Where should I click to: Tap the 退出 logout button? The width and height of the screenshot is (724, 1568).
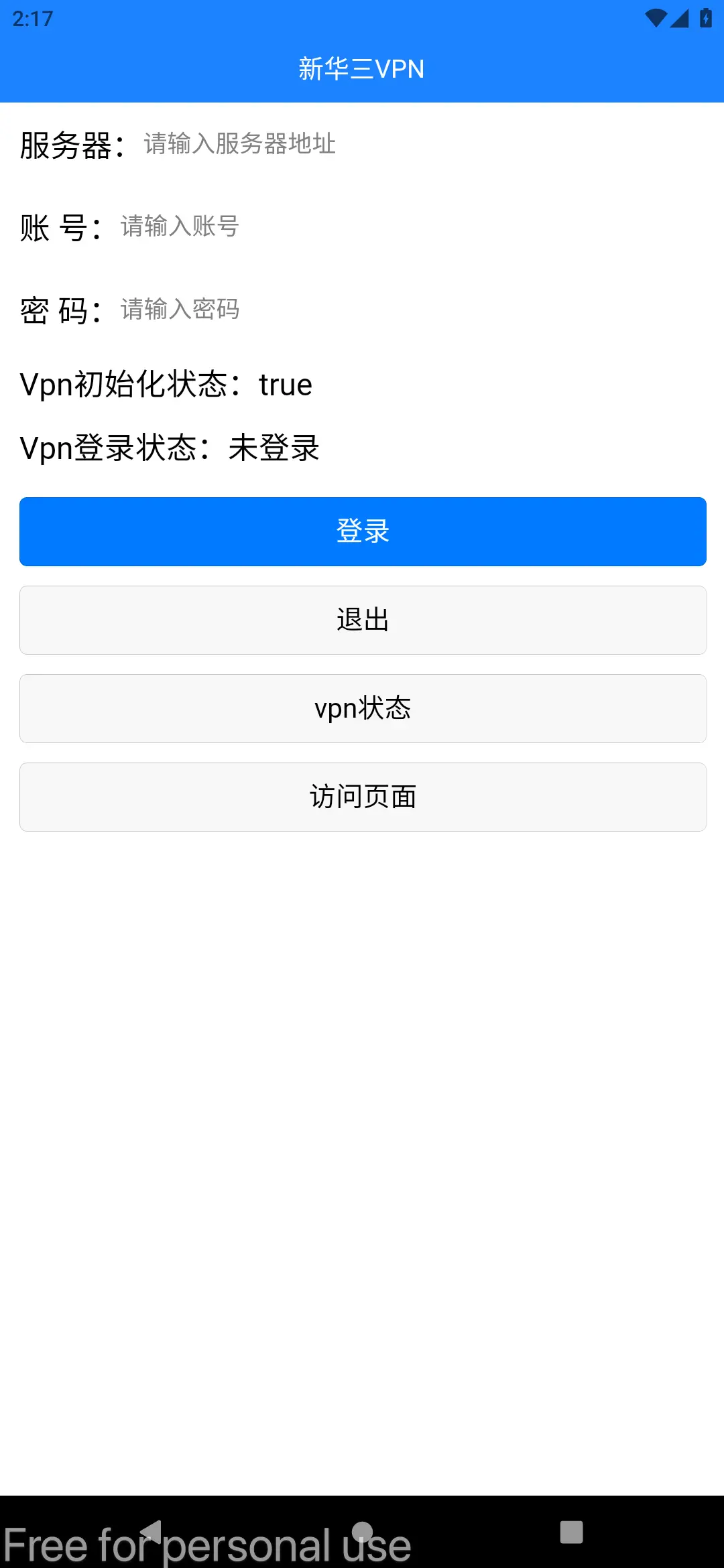[x=363, y=620]
